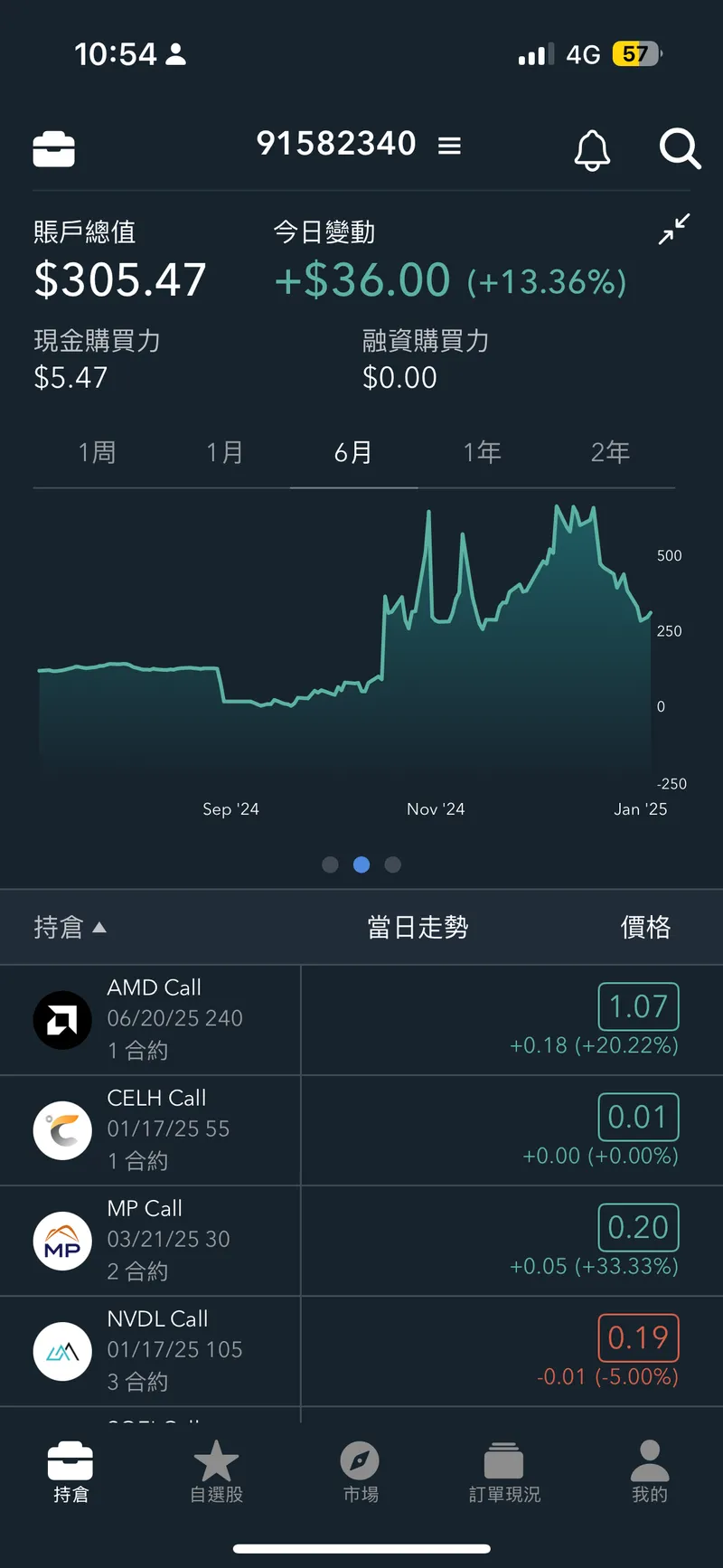723x1568 pixels.
Task: Collapse the chart with the arrows icon
Action: coord(674,229)
